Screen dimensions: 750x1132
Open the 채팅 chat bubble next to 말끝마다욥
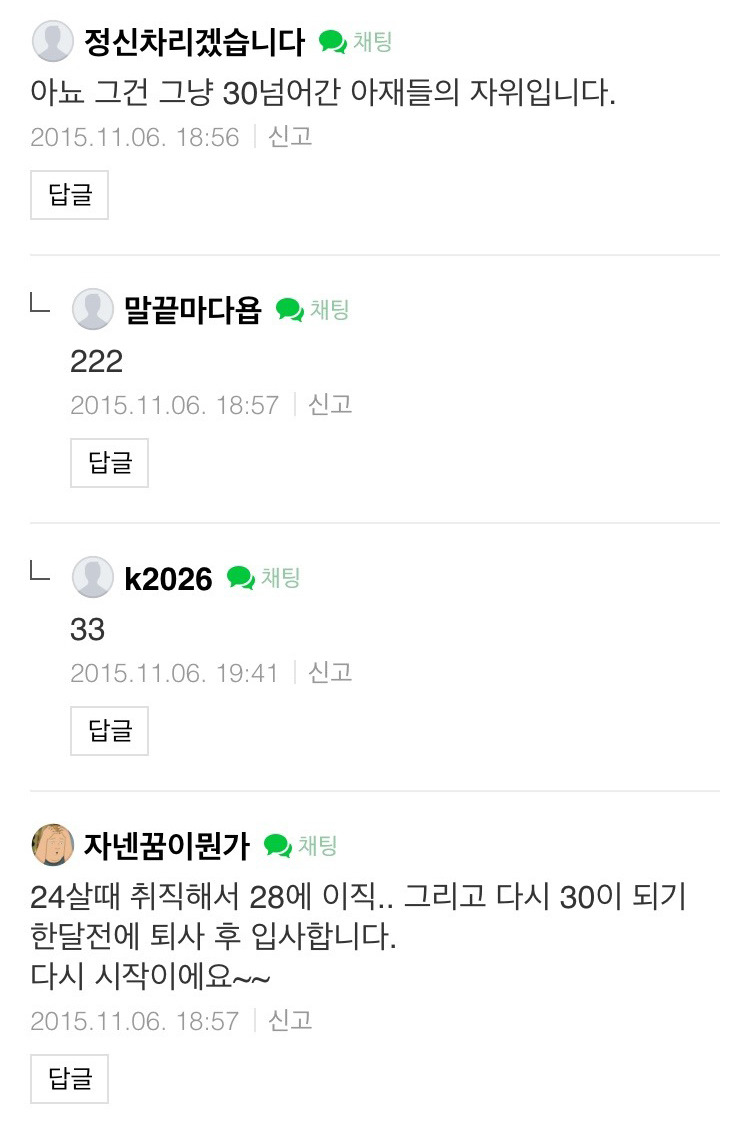pos(291,310)
